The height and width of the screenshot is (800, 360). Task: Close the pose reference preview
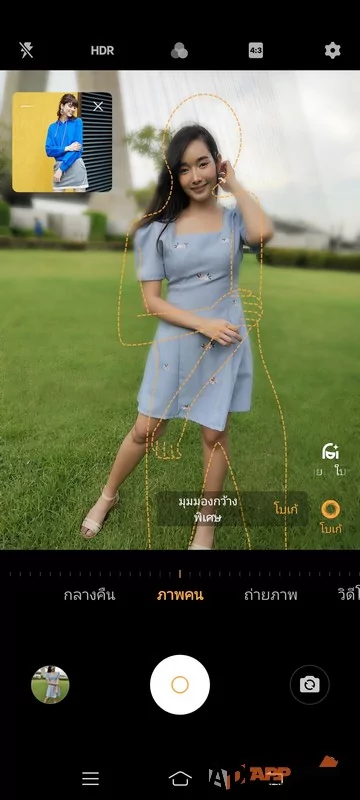pos(98,106)
